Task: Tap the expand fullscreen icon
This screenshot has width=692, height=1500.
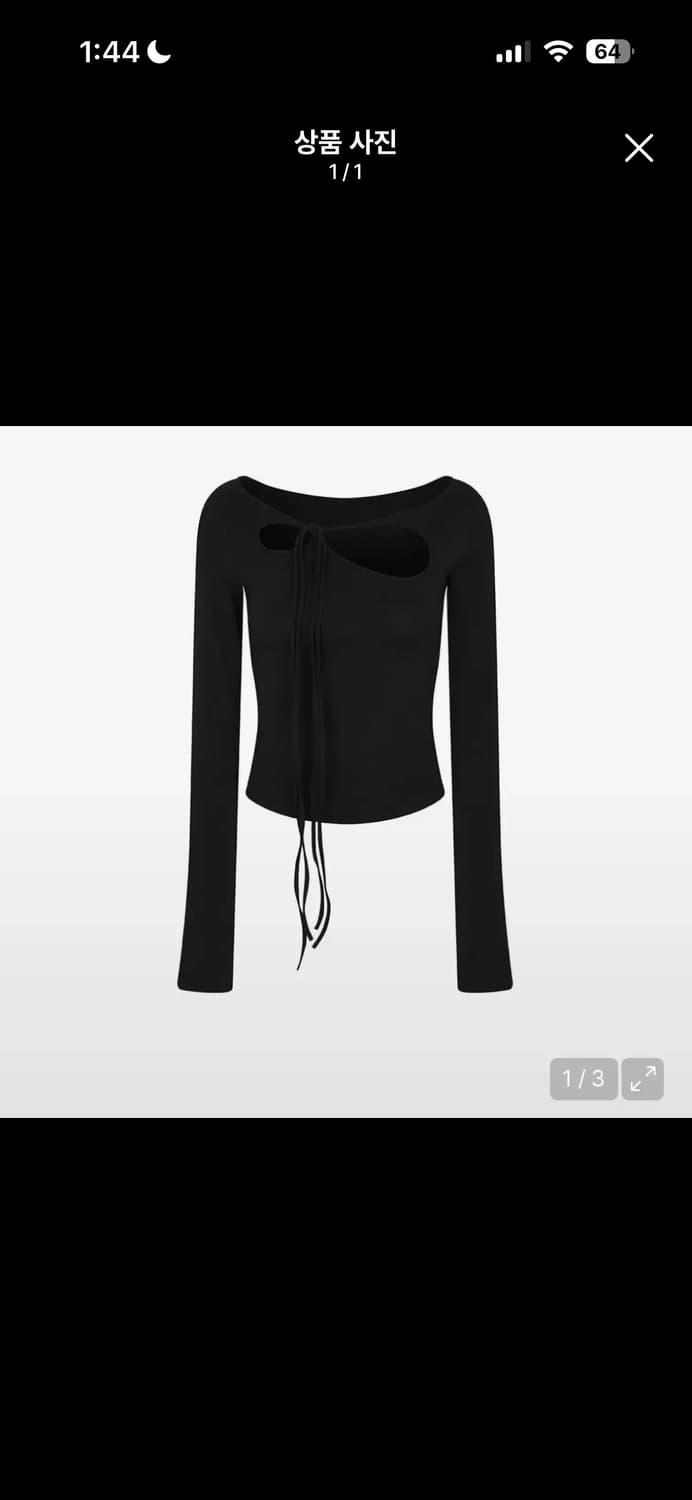Action: (x=643, y=1079)
